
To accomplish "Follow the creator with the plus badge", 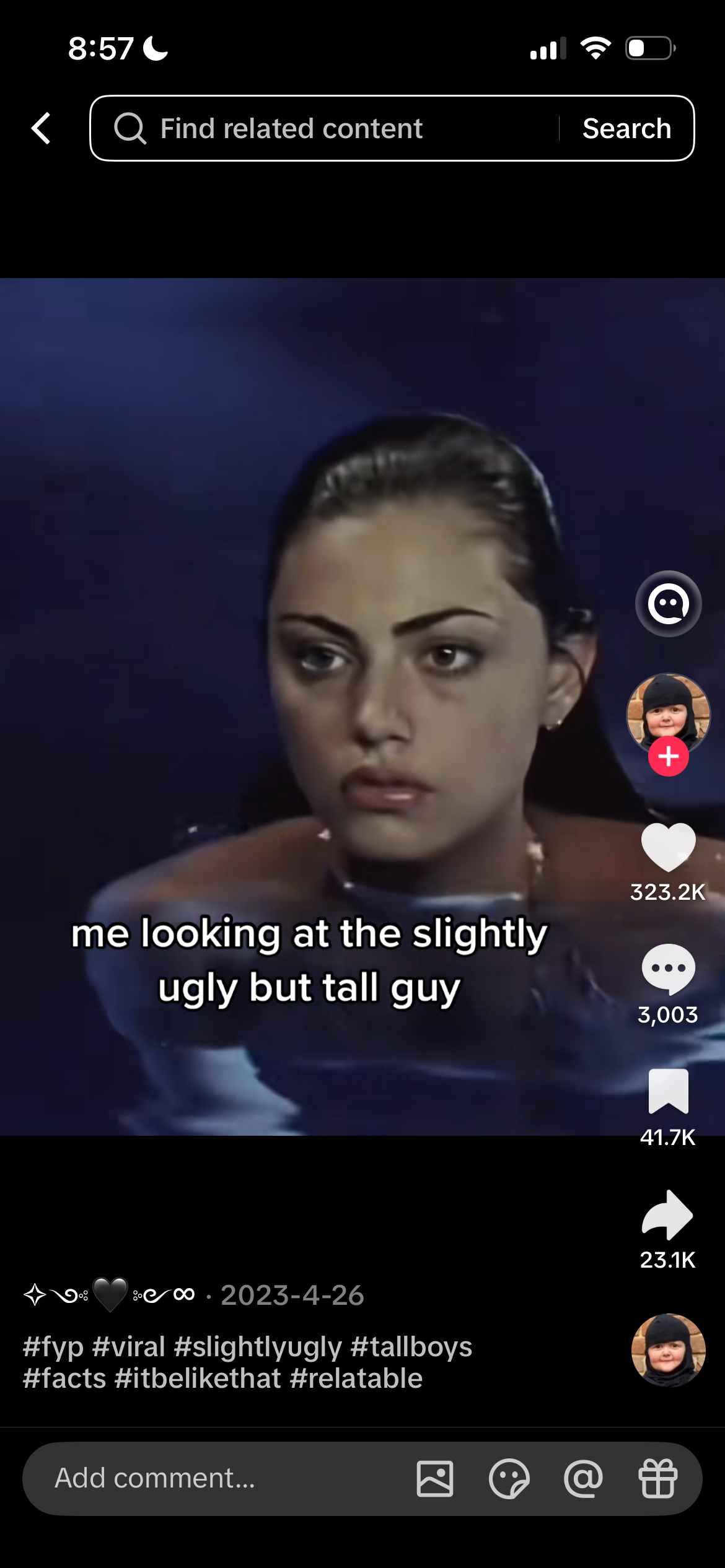I will (668, 756).
